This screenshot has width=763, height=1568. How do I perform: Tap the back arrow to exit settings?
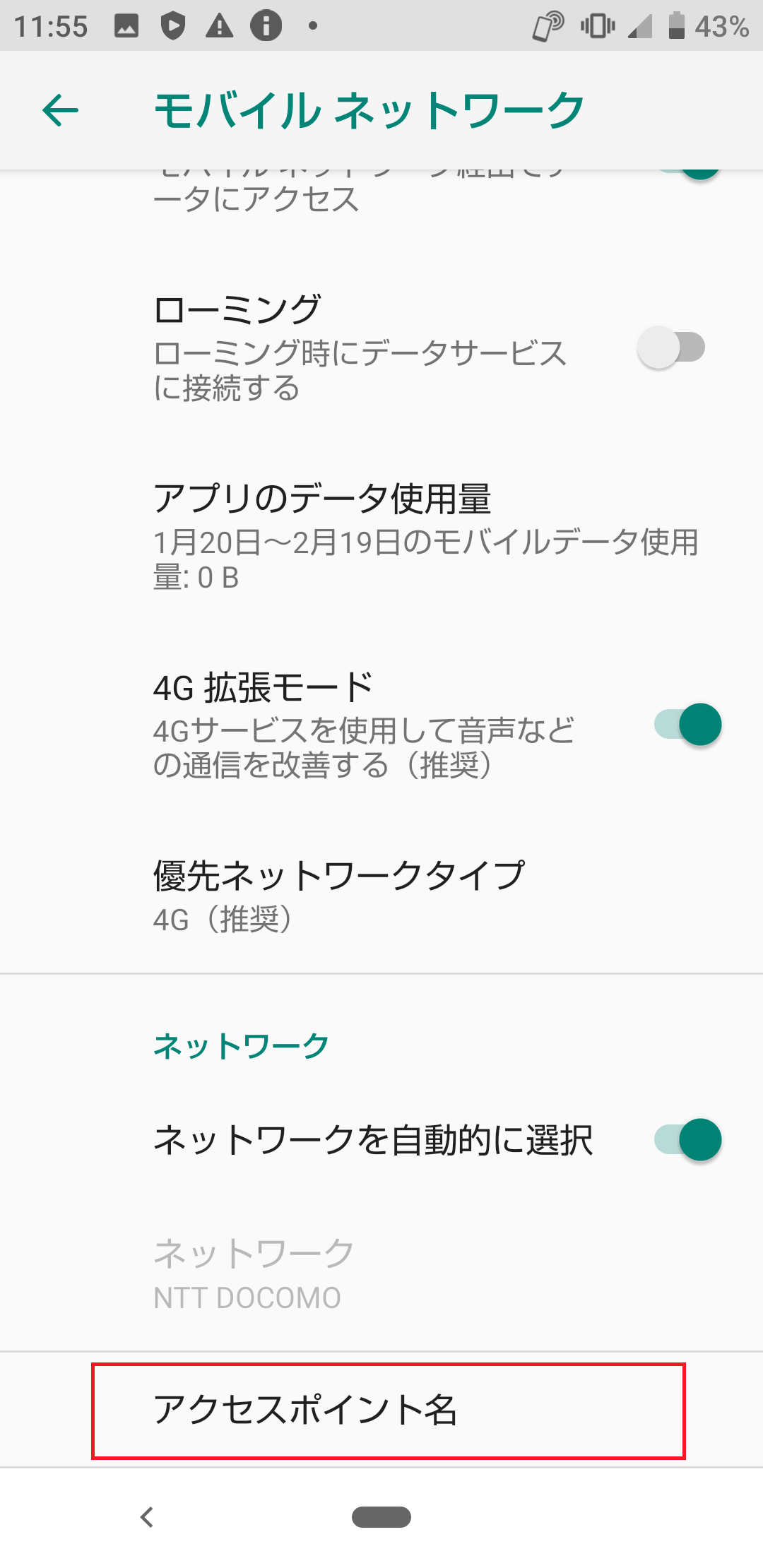click(59, 111)
